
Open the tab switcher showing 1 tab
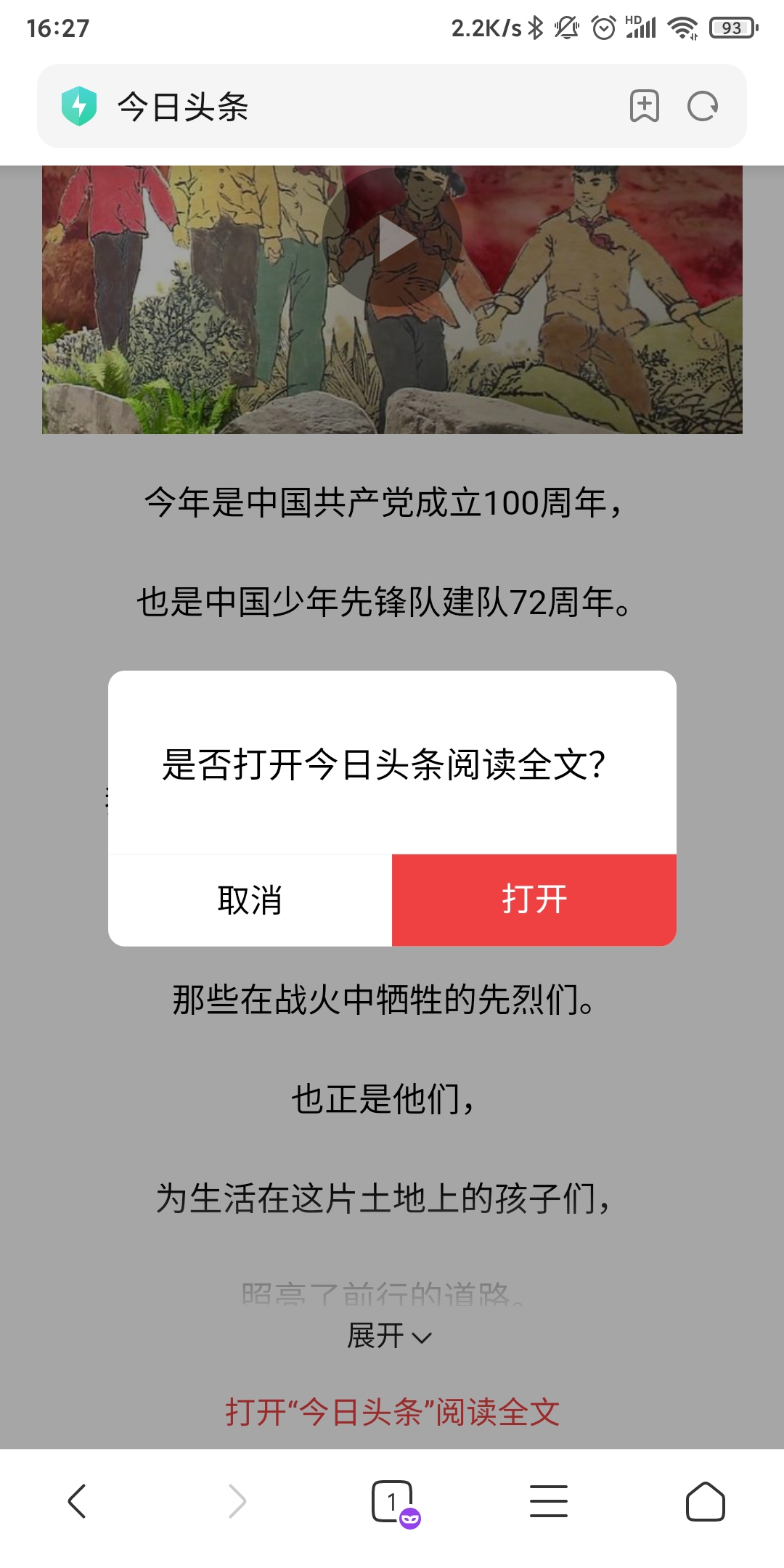point(393,1501)
